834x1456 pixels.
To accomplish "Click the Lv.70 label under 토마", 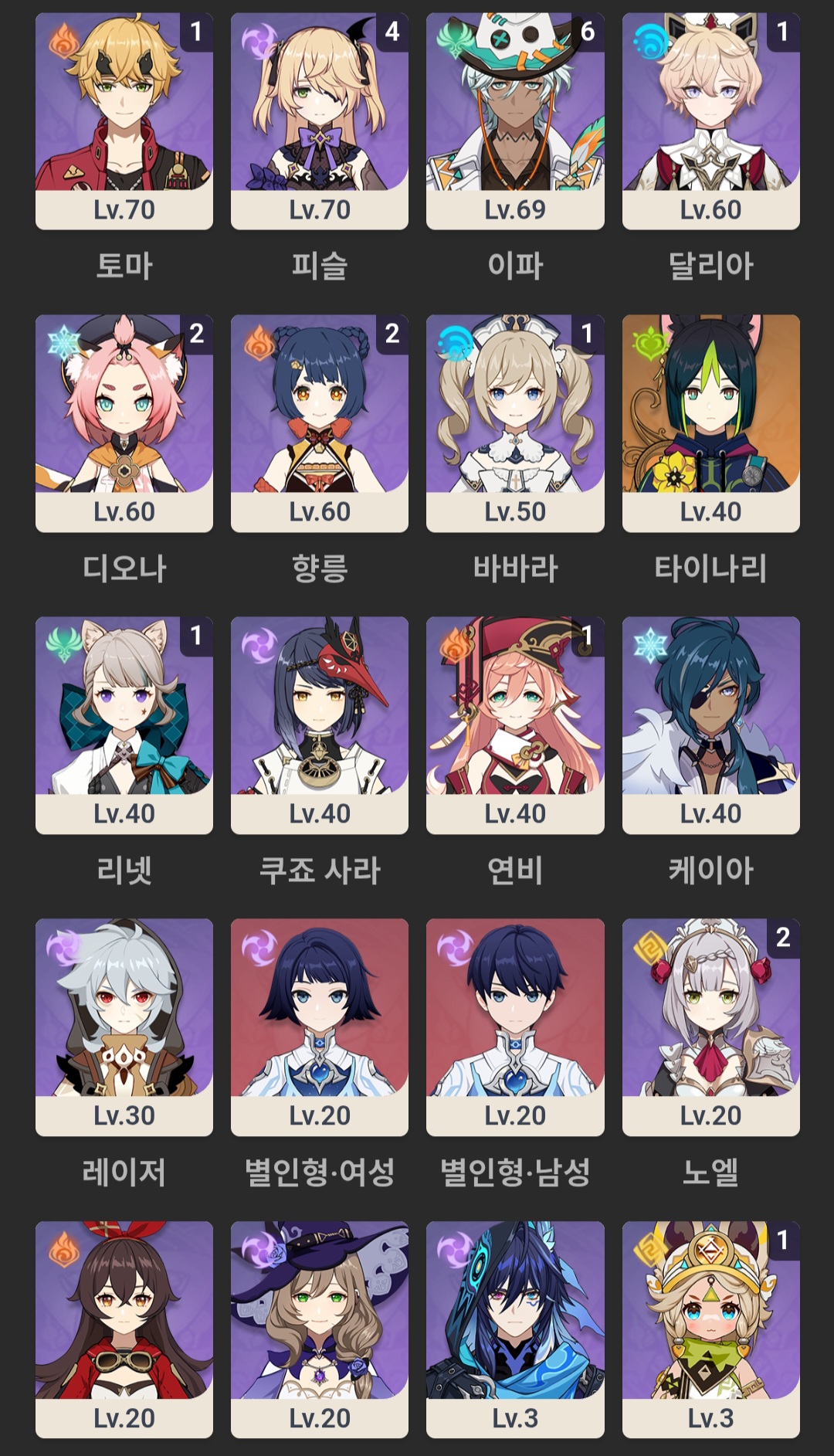I will click(x=124, y=209).
